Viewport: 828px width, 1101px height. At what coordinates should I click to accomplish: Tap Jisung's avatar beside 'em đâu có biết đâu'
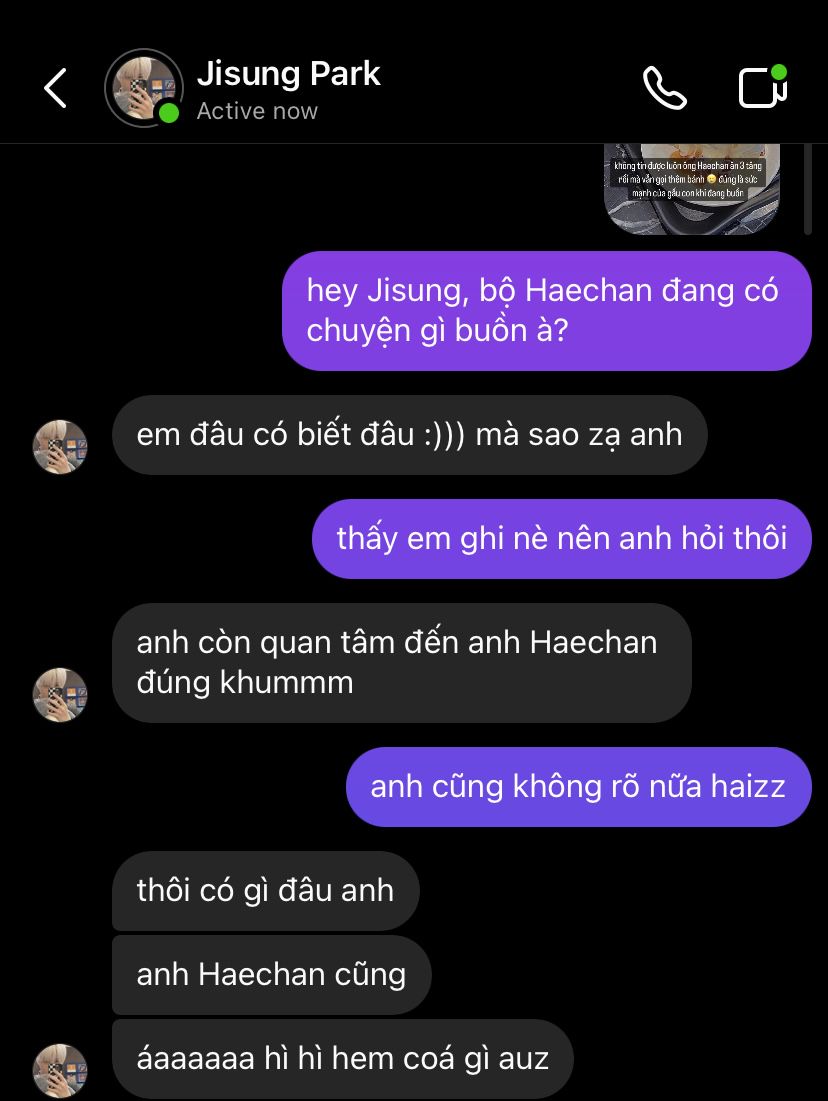(x=60, y=446)
